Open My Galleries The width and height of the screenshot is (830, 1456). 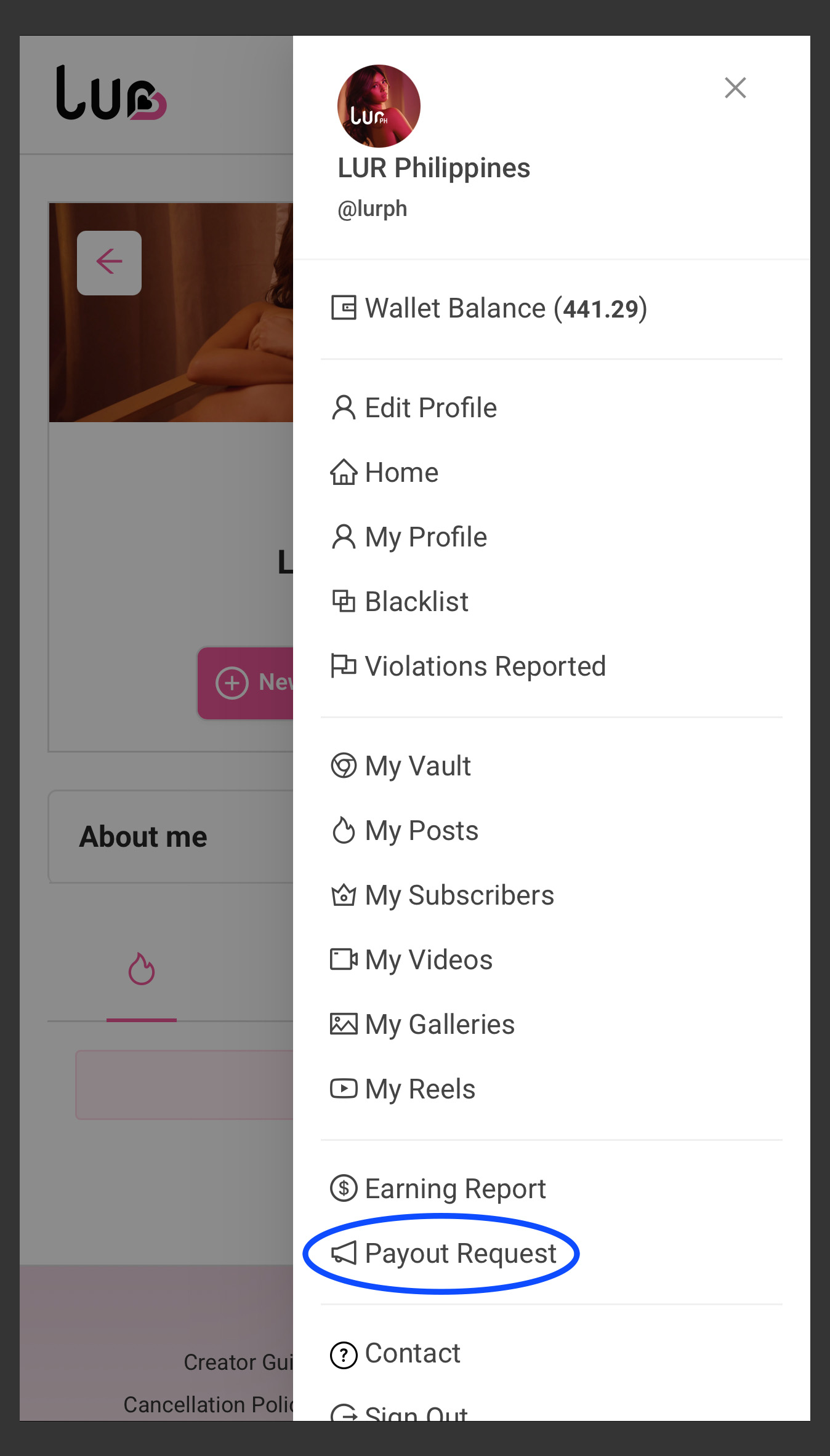click(x=422, y=1025)
